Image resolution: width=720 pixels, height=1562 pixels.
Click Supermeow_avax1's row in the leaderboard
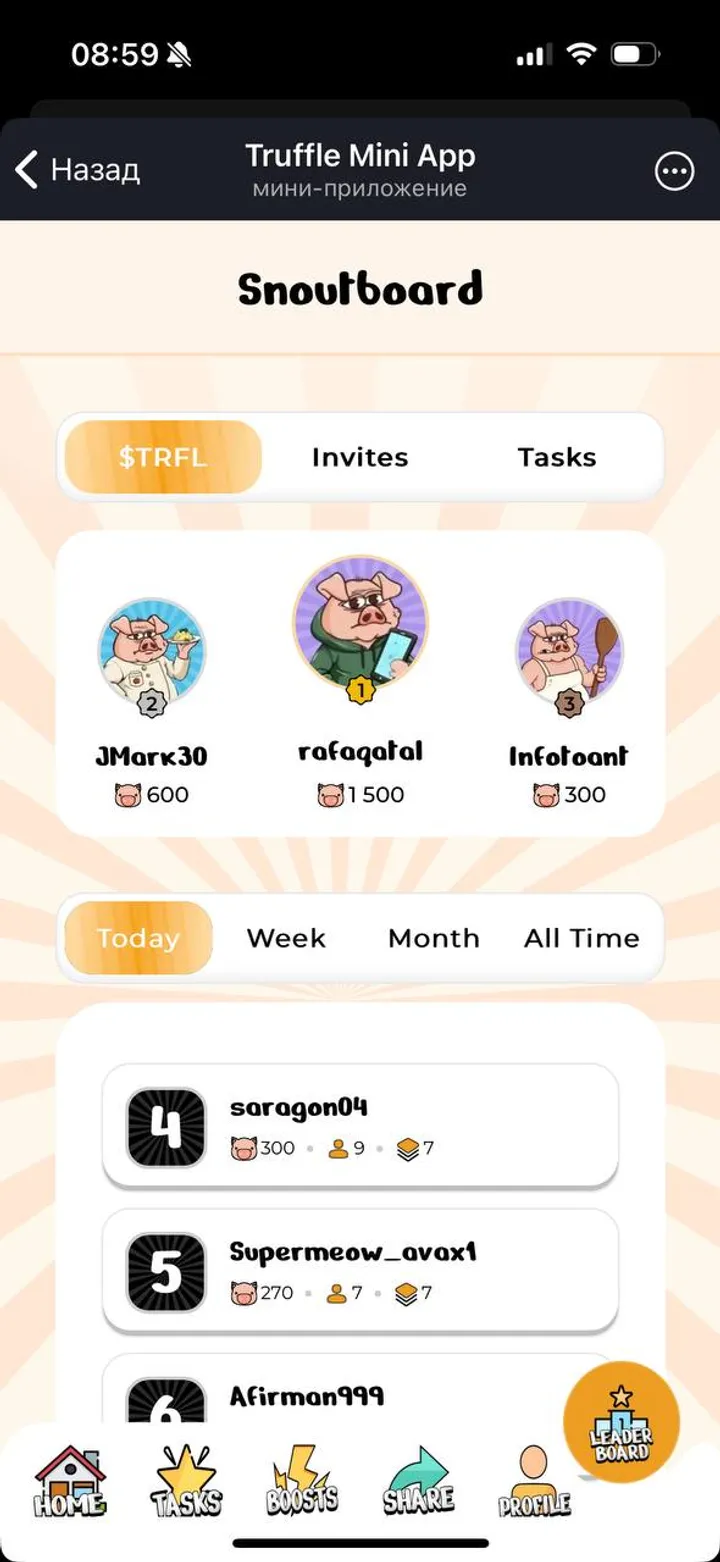[360, 1270]
